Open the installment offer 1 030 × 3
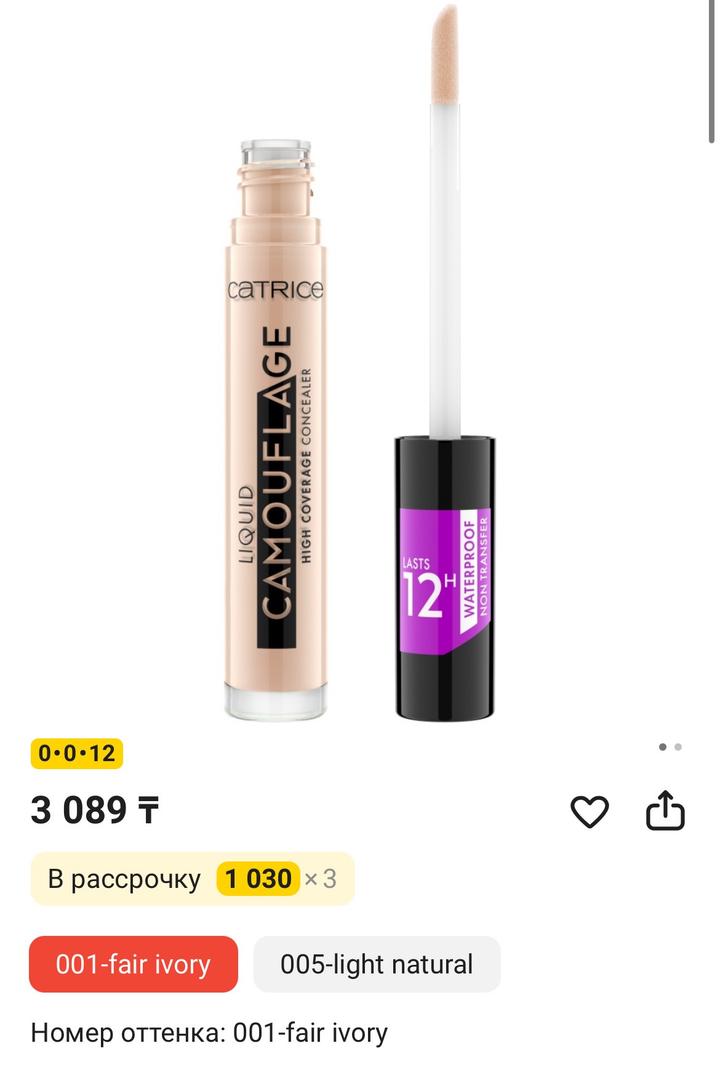Image resolution: width=720 pixels, height=1070 pixels. coord(192,879)
